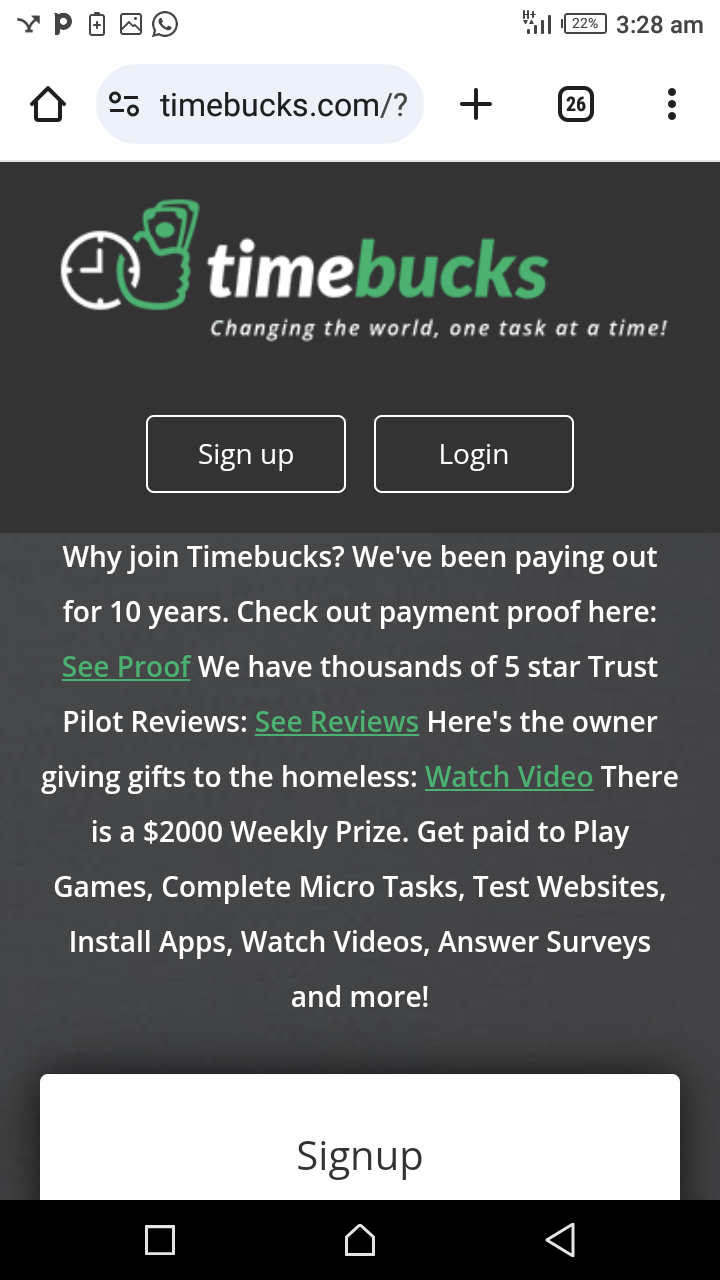Open the Watch Video link
Image resolution: width=720 pixels, height=1280 pixels.
tap(509, 777)
